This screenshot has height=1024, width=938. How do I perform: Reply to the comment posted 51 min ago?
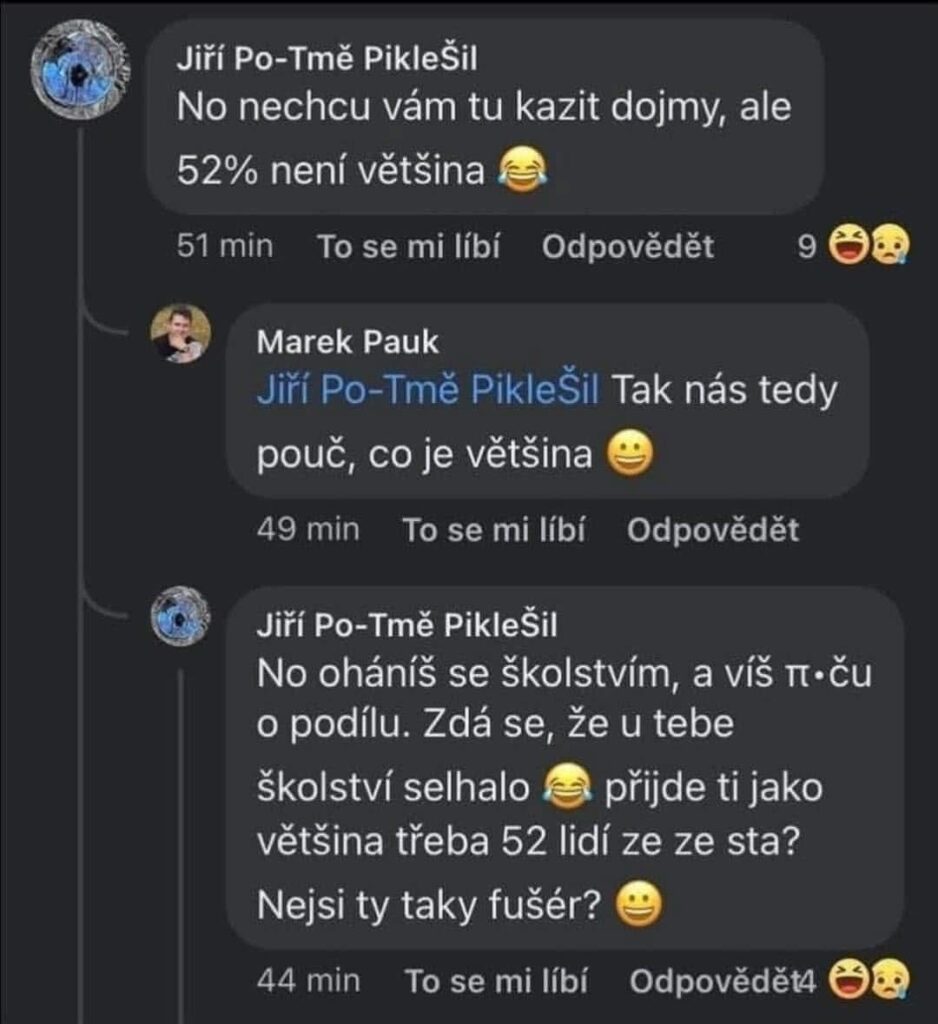(x=628, y=247)
